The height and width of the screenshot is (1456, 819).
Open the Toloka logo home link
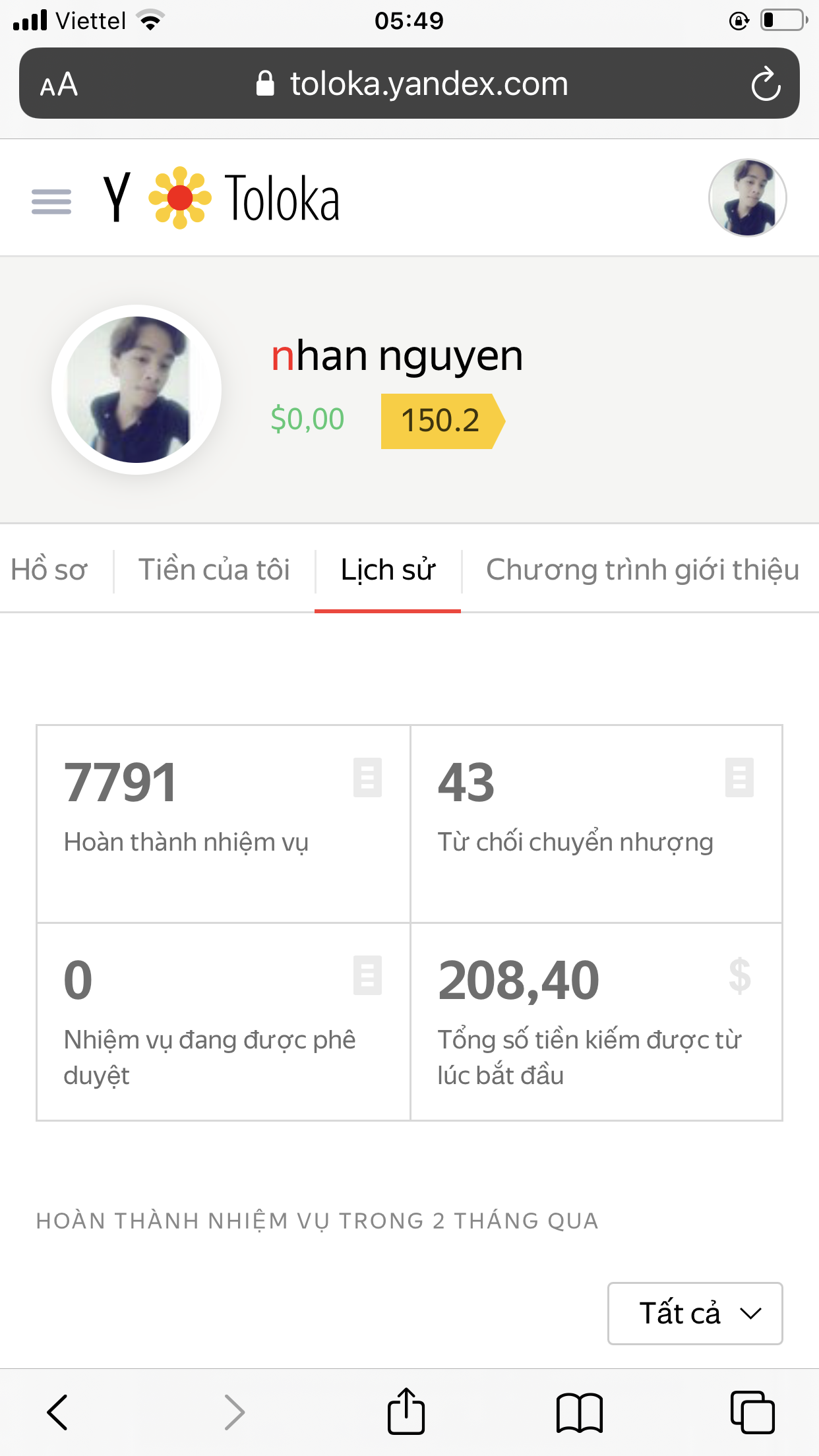[x=244, y=198]
